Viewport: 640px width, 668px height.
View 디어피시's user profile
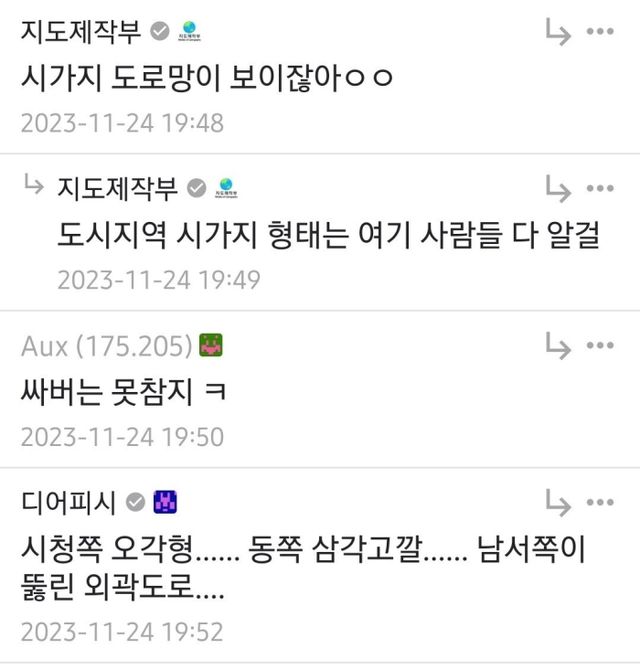(68, 502)
